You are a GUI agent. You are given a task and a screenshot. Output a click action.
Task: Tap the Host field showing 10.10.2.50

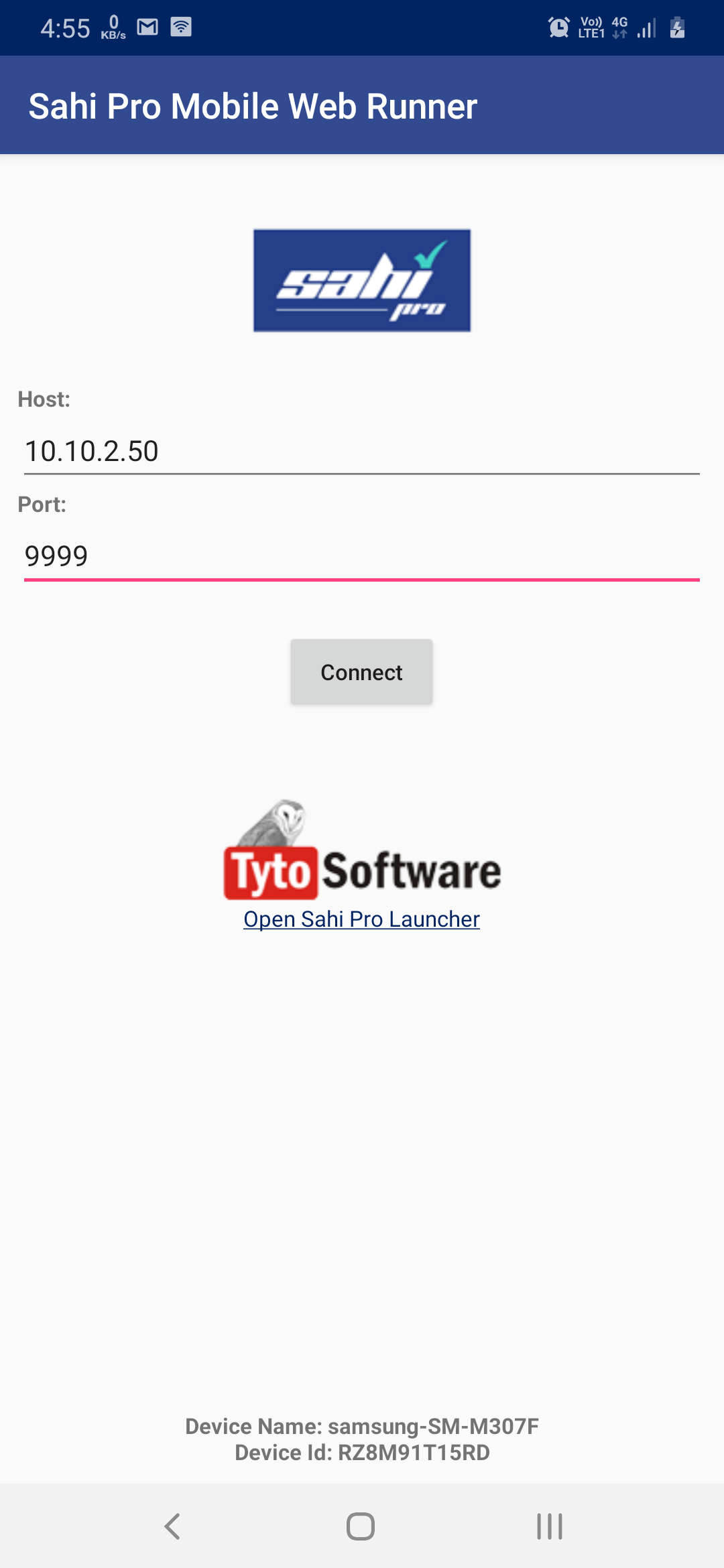(361, 451)
